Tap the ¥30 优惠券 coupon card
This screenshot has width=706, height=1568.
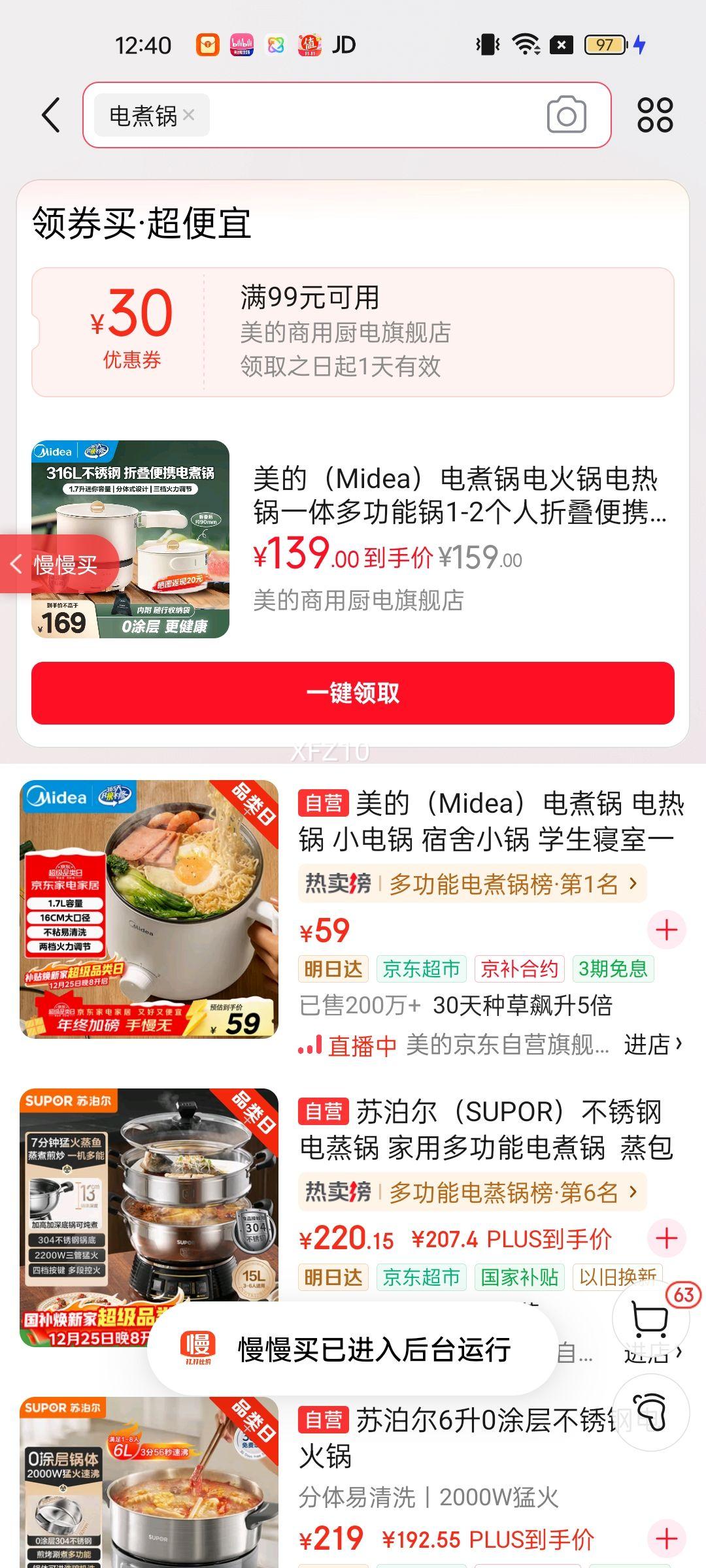tap(352, 332)
